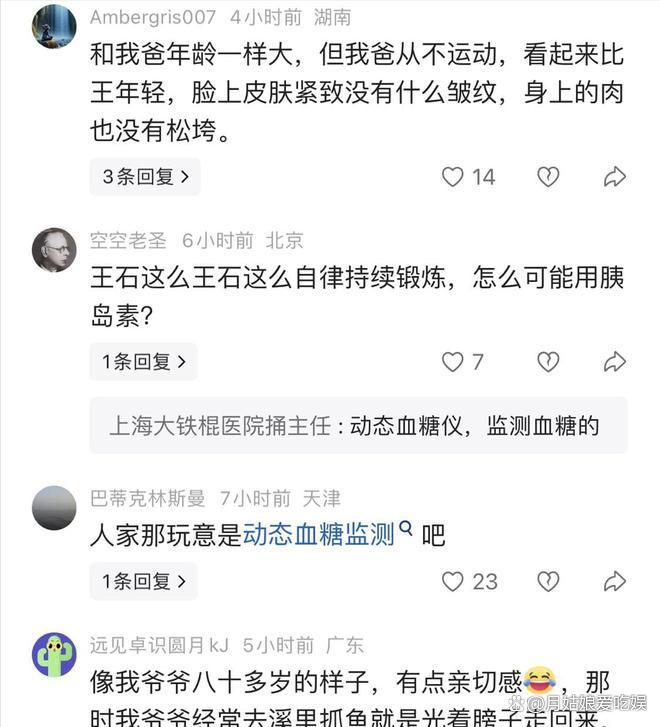
Task: Open 巴蒂克林斯曼's profile avatar
Action: 54,508
